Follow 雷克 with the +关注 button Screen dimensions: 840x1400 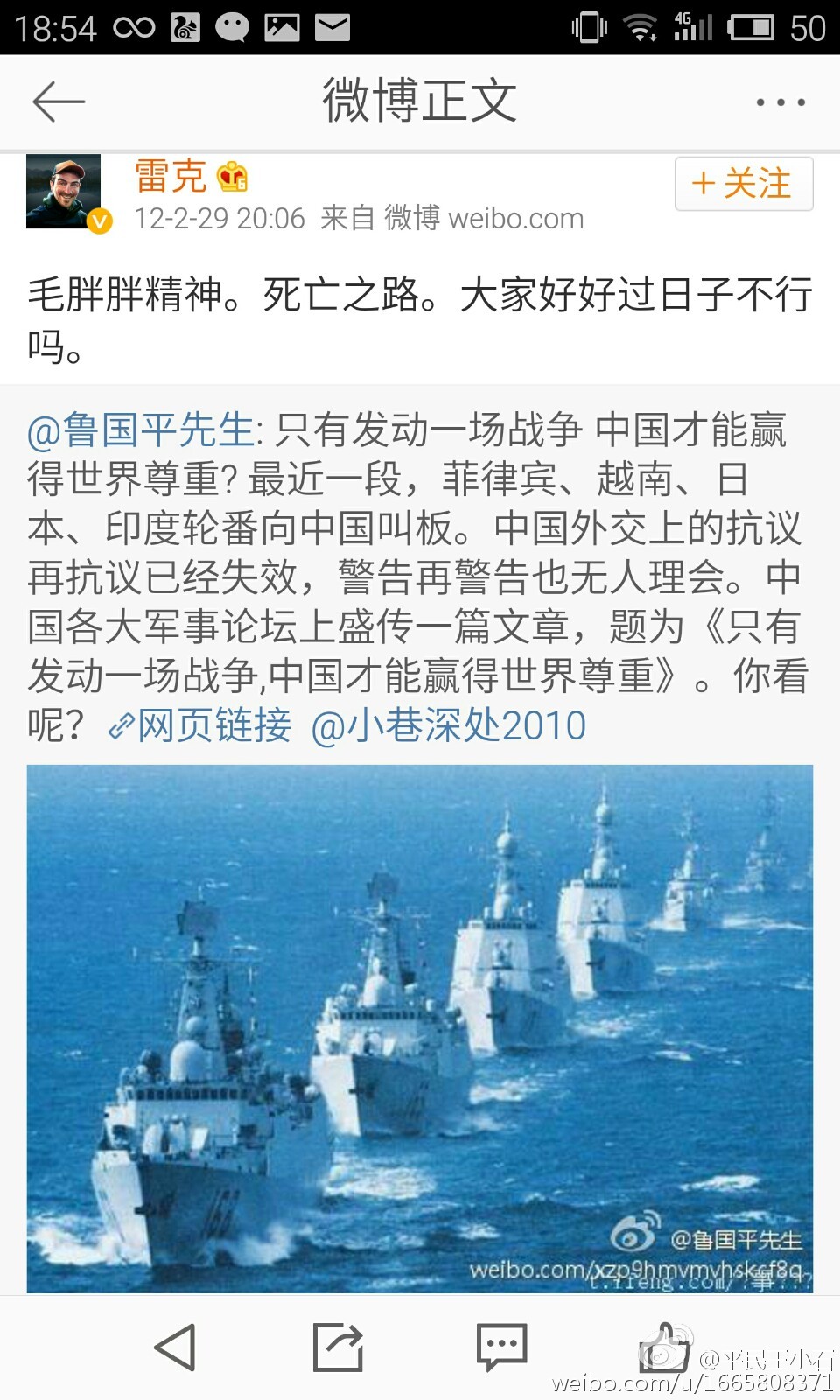[743, 184]
